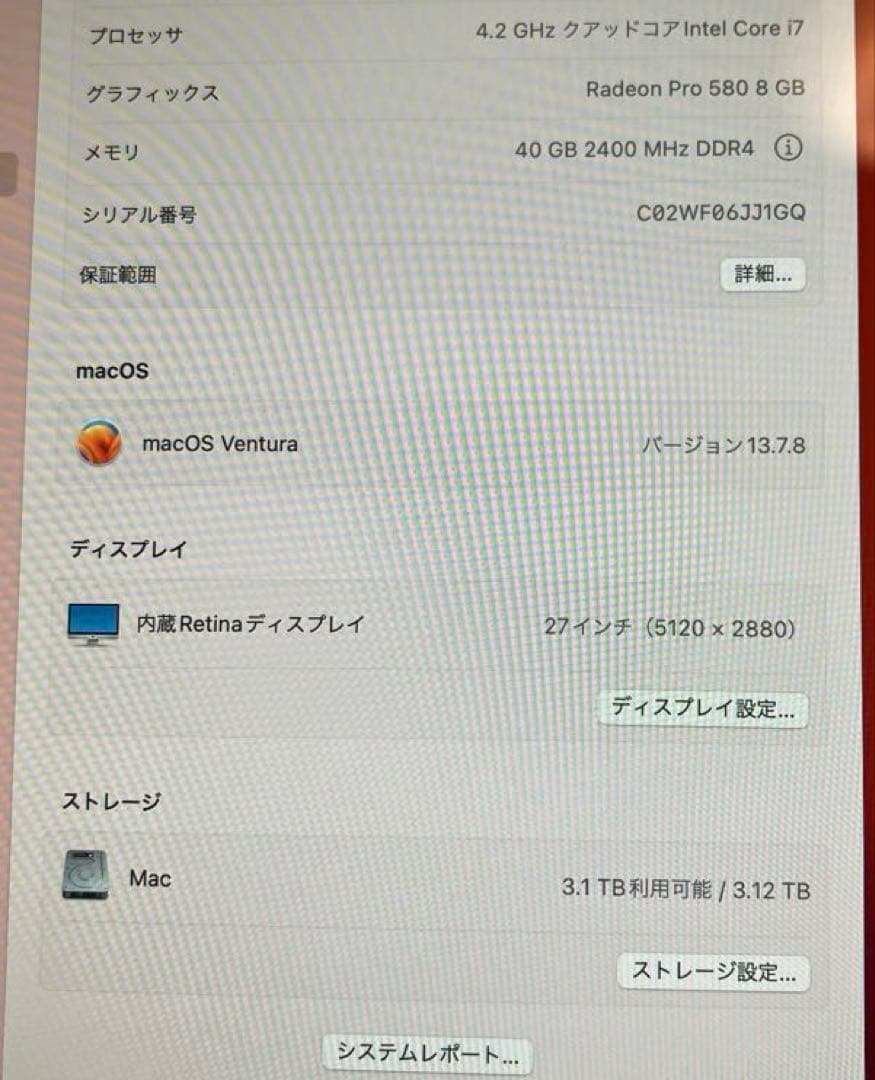Click the circled i beside 40 GB memory
The image size is (875, 1080).
click(x=790, y=147)
